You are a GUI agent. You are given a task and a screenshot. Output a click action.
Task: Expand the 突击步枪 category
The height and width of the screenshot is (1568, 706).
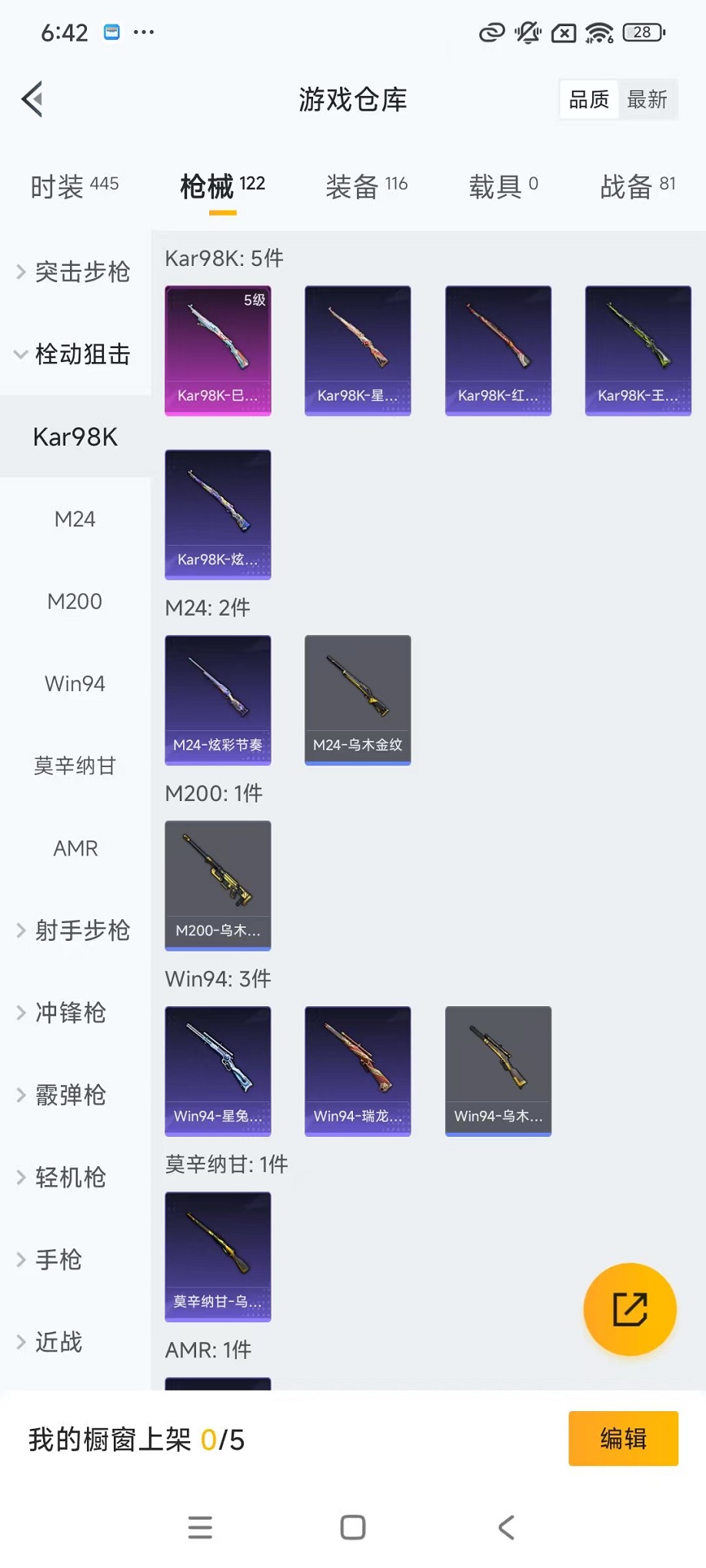click(x=75, y=272)
